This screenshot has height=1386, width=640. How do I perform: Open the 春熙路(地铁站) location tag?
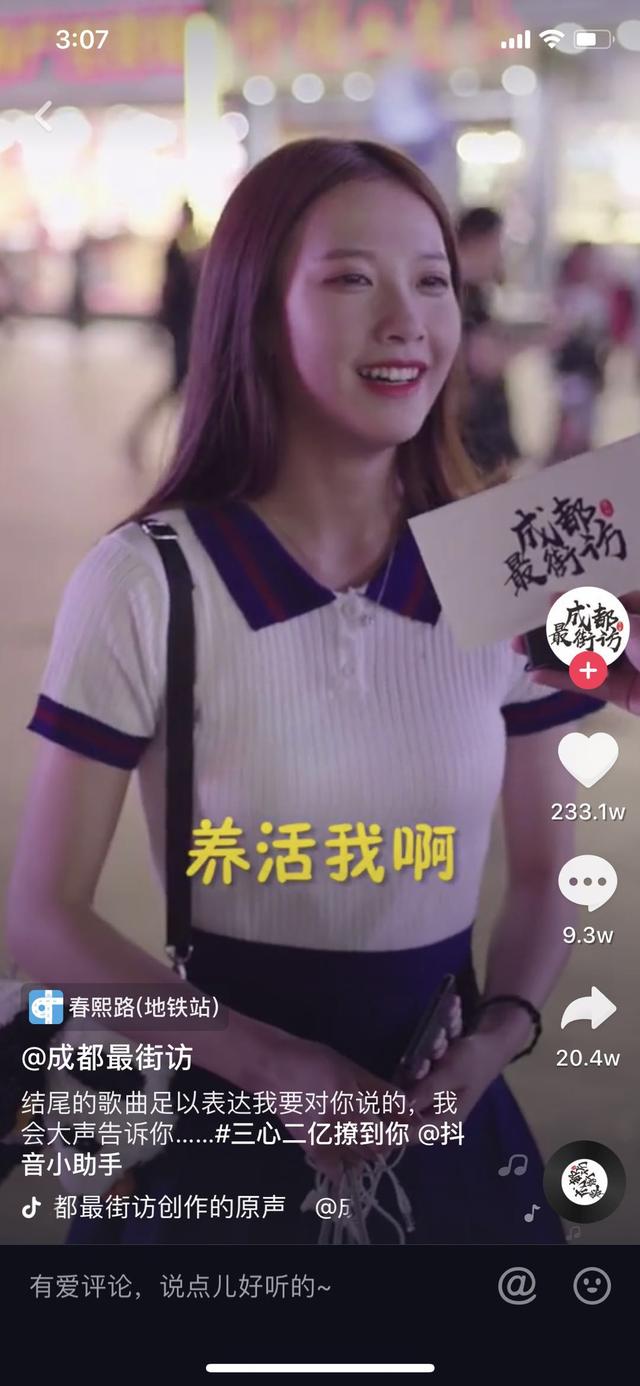tap(124, 1007)
